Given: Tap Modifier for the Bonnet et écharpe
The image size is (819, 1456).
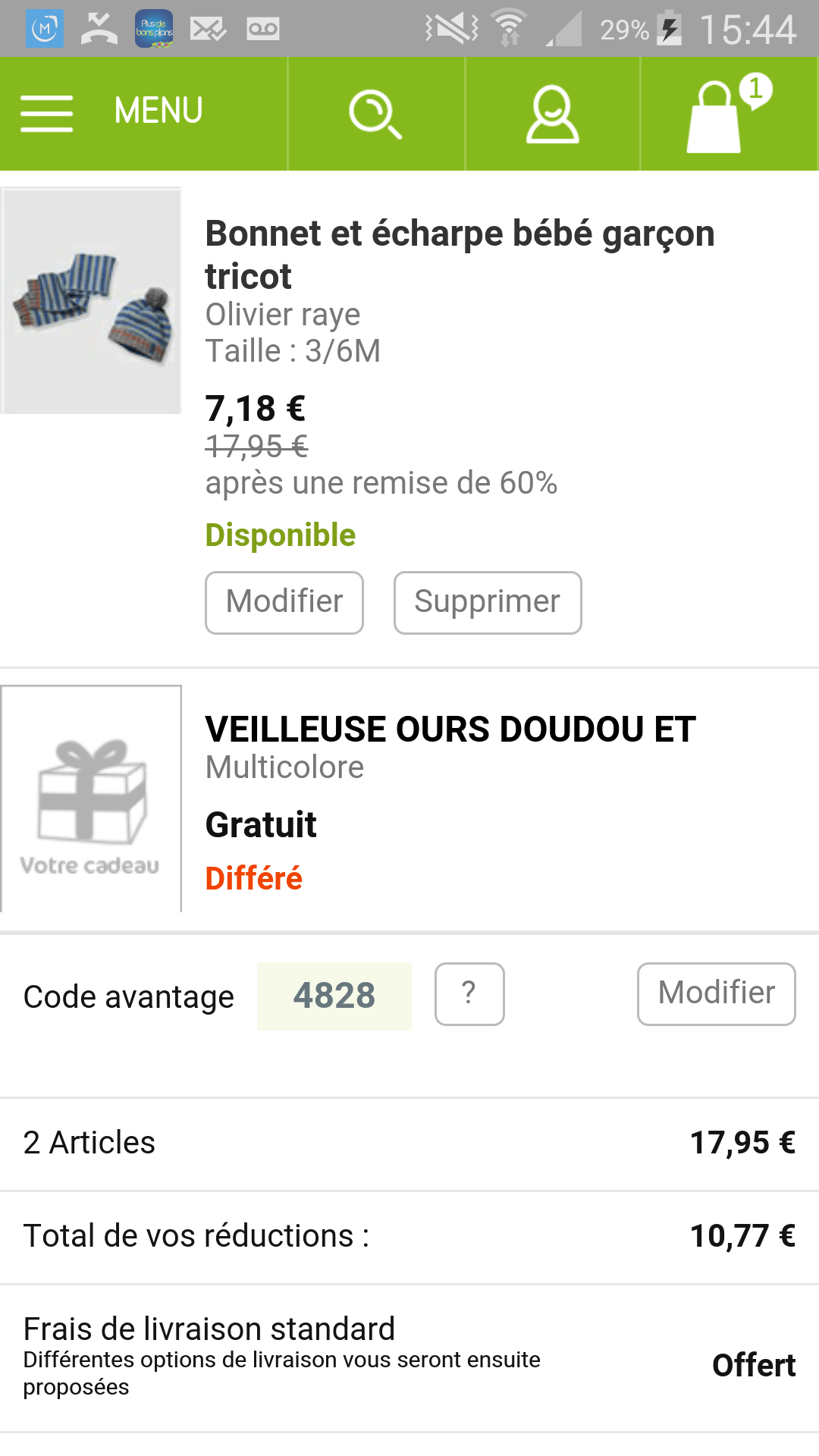Looking at the screenshot, I should tap(284, 602).
